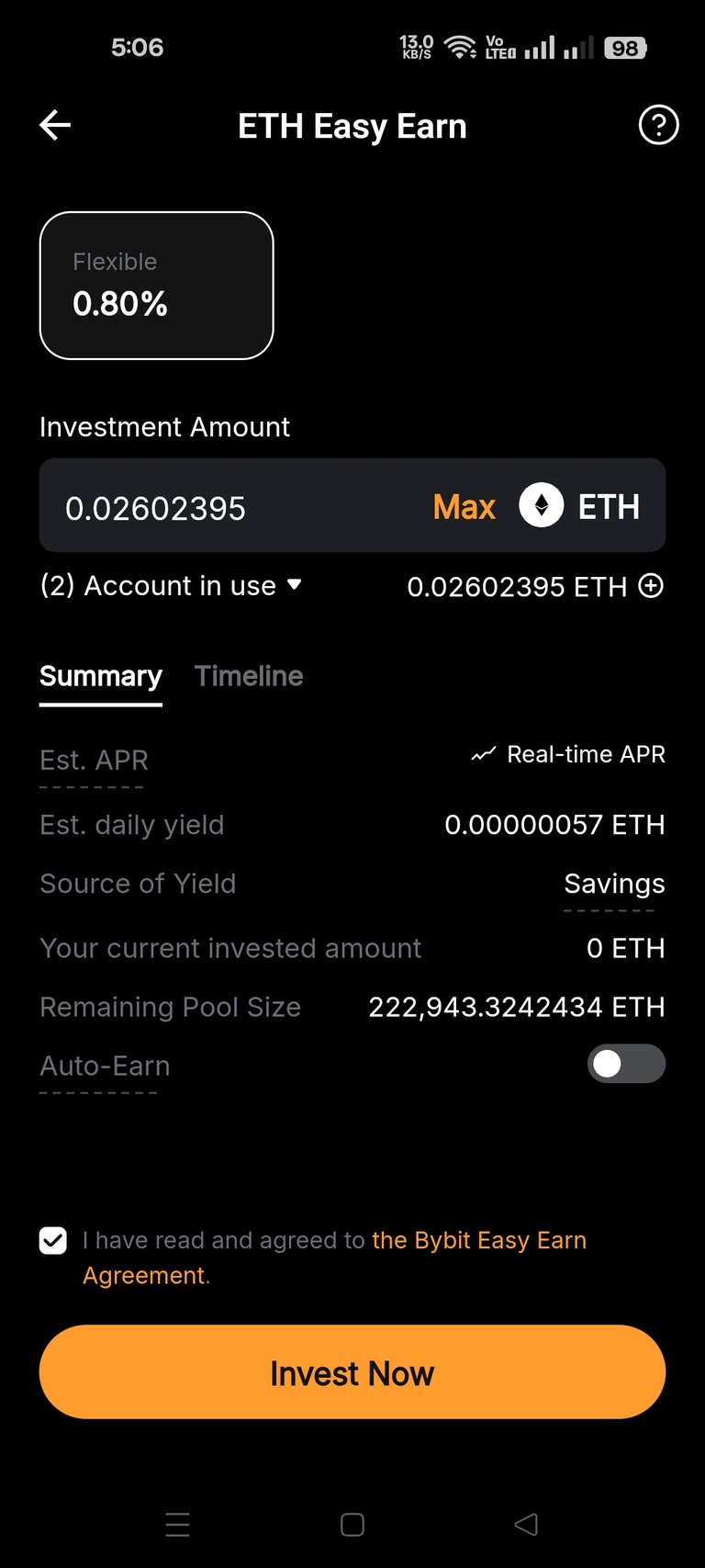The width and height of the screenshot is (705, 1568).
Task: Open the help question mark icon
Action: [x=658, y=125]
